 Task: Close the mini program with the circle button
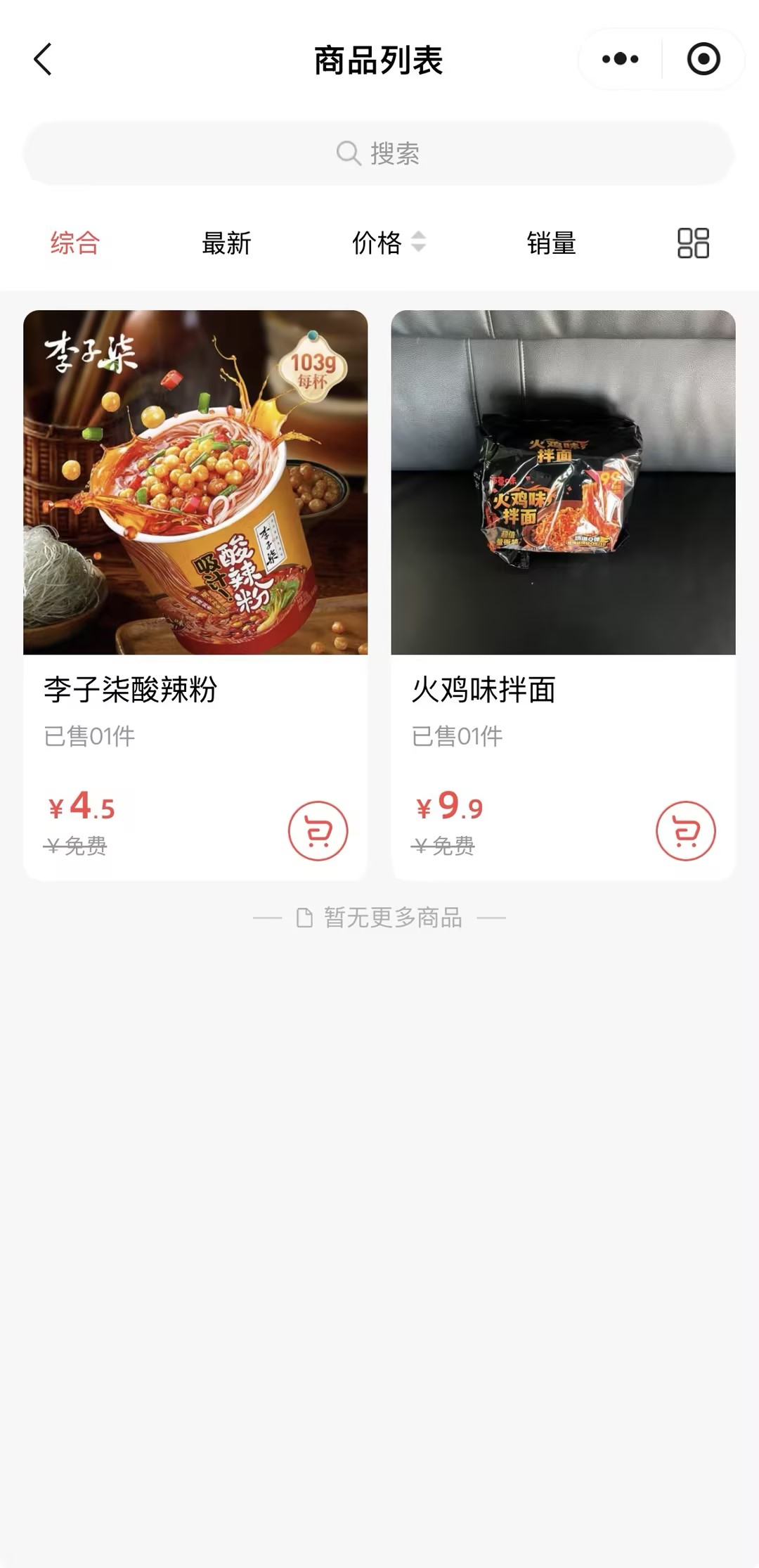pyautogui.click(x=703, y=59)
